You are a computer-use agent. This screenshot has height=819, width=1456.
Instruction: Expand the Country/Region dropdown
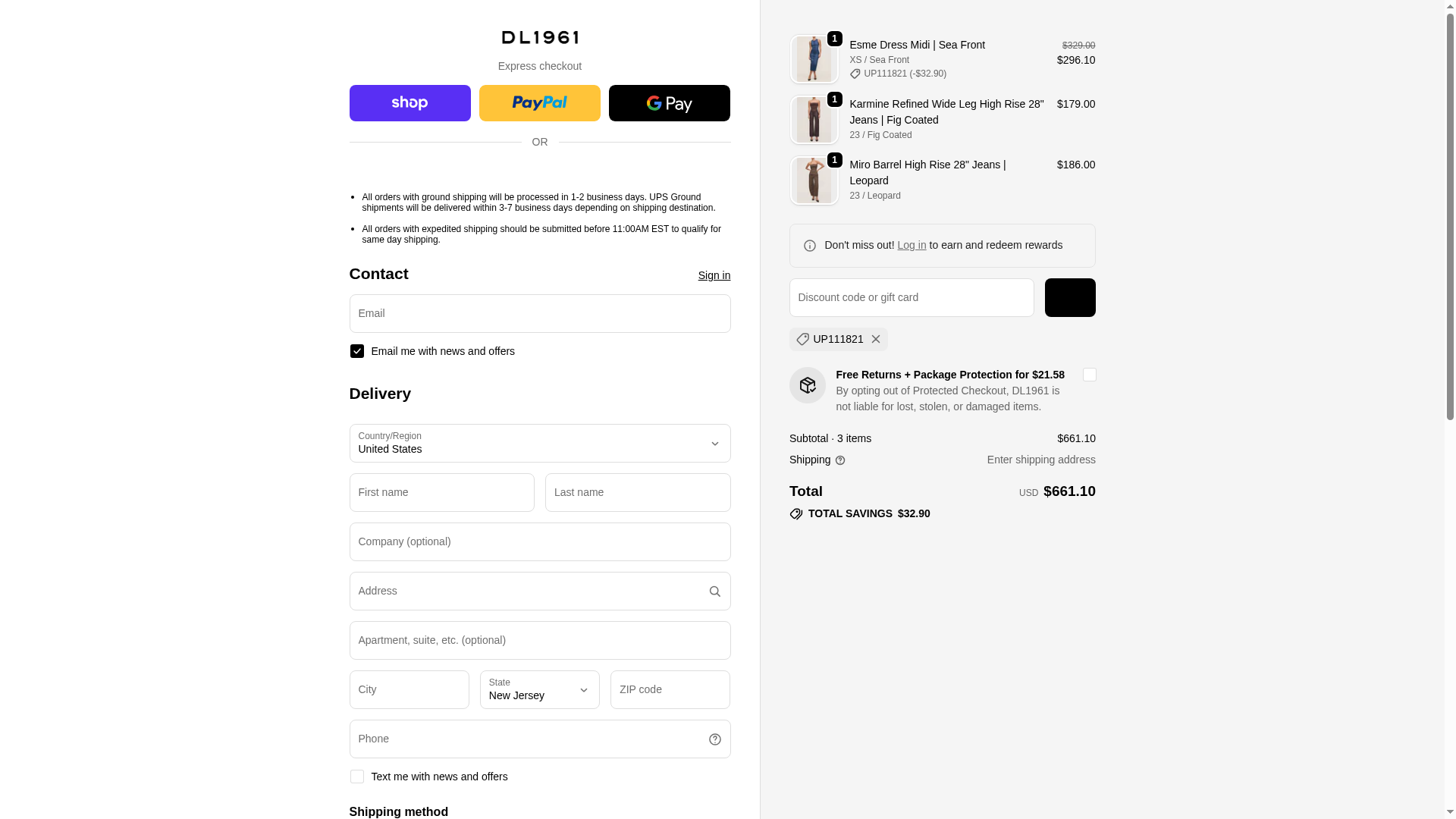click(539, 444)
